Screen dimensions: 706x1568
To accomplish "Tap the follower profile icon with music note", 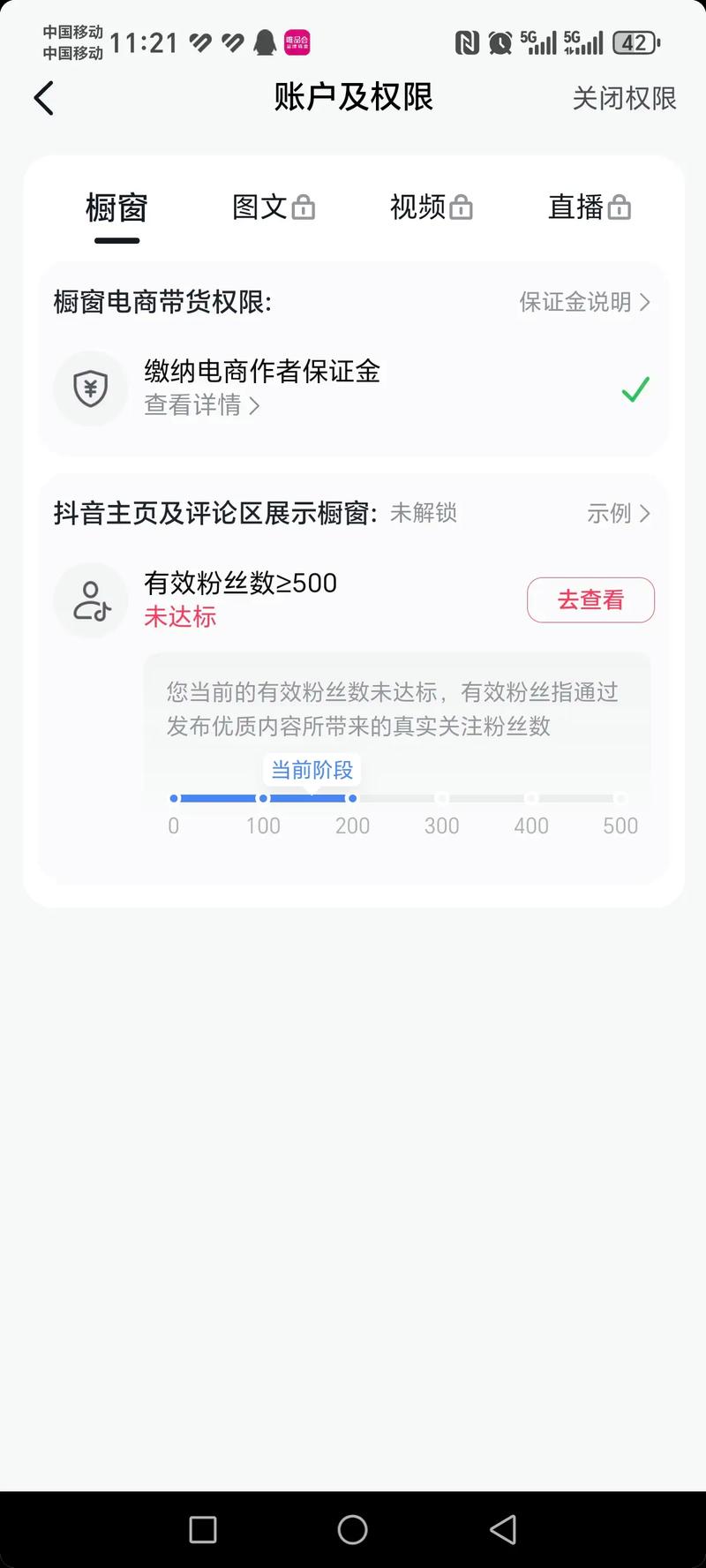I will [90, 599].
